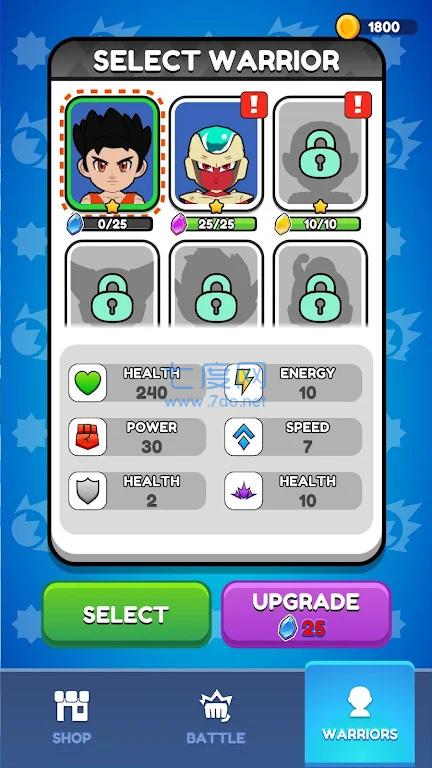Pick the masked warrior with 25/25 gems
Viewport: 432px width, 768px height.
tap(216, 153)
